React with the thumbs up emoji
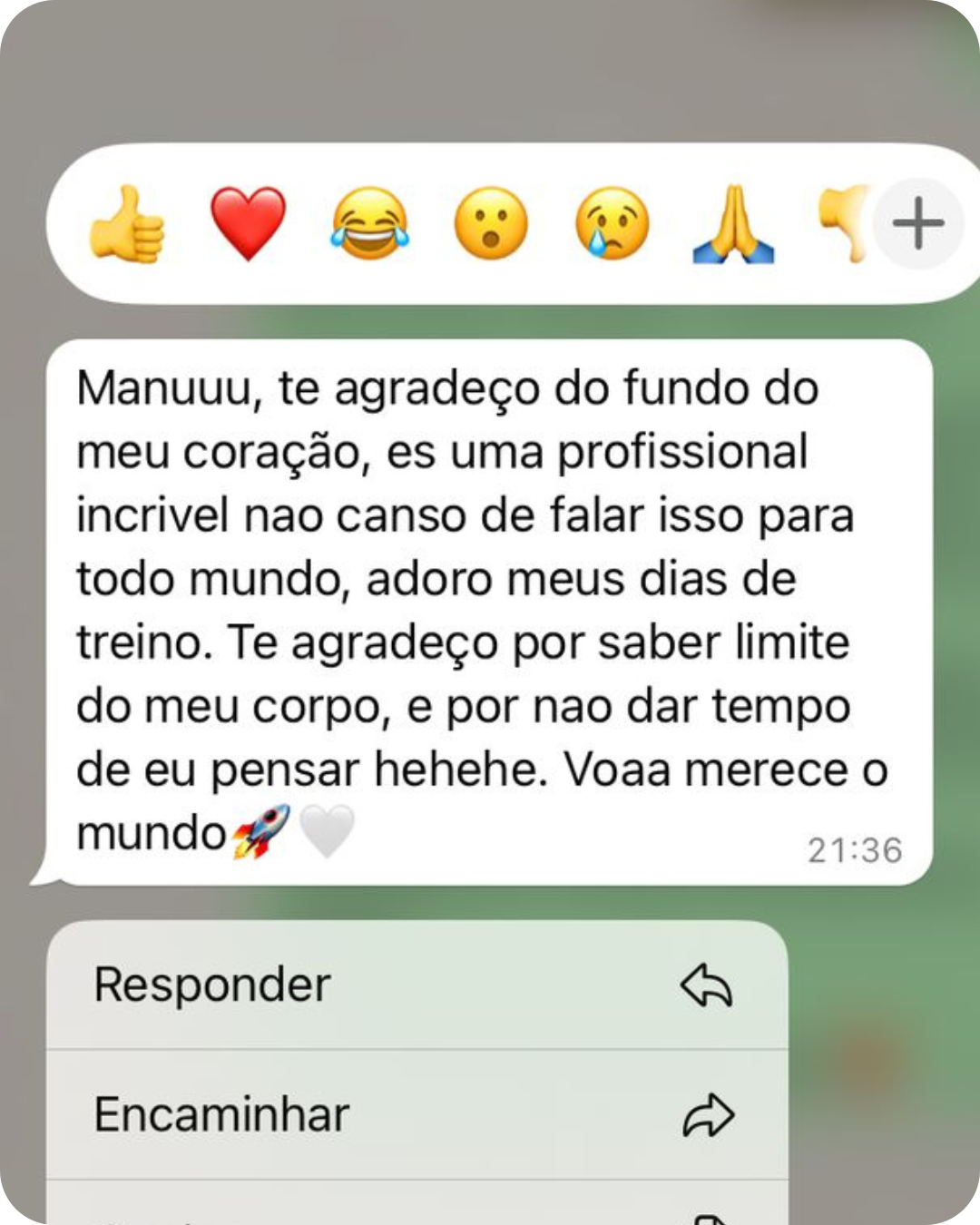Image resolution: width=980 pixels, height=1225 pixels. coord(127,223)
